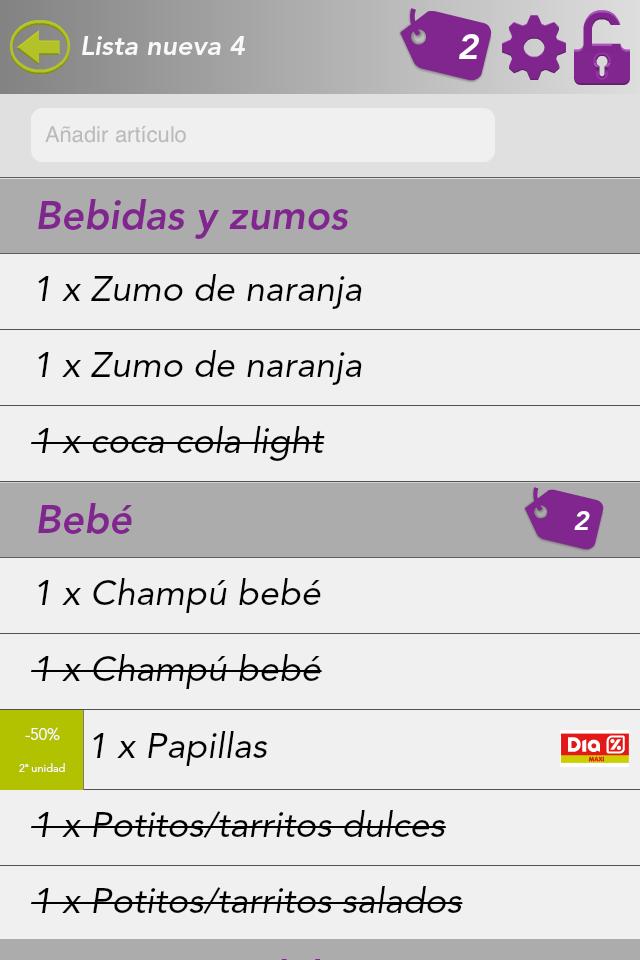The width and height of the screenshot is (640, 960).
Task: Open list settings gear
Action: [x=533, y=47]
